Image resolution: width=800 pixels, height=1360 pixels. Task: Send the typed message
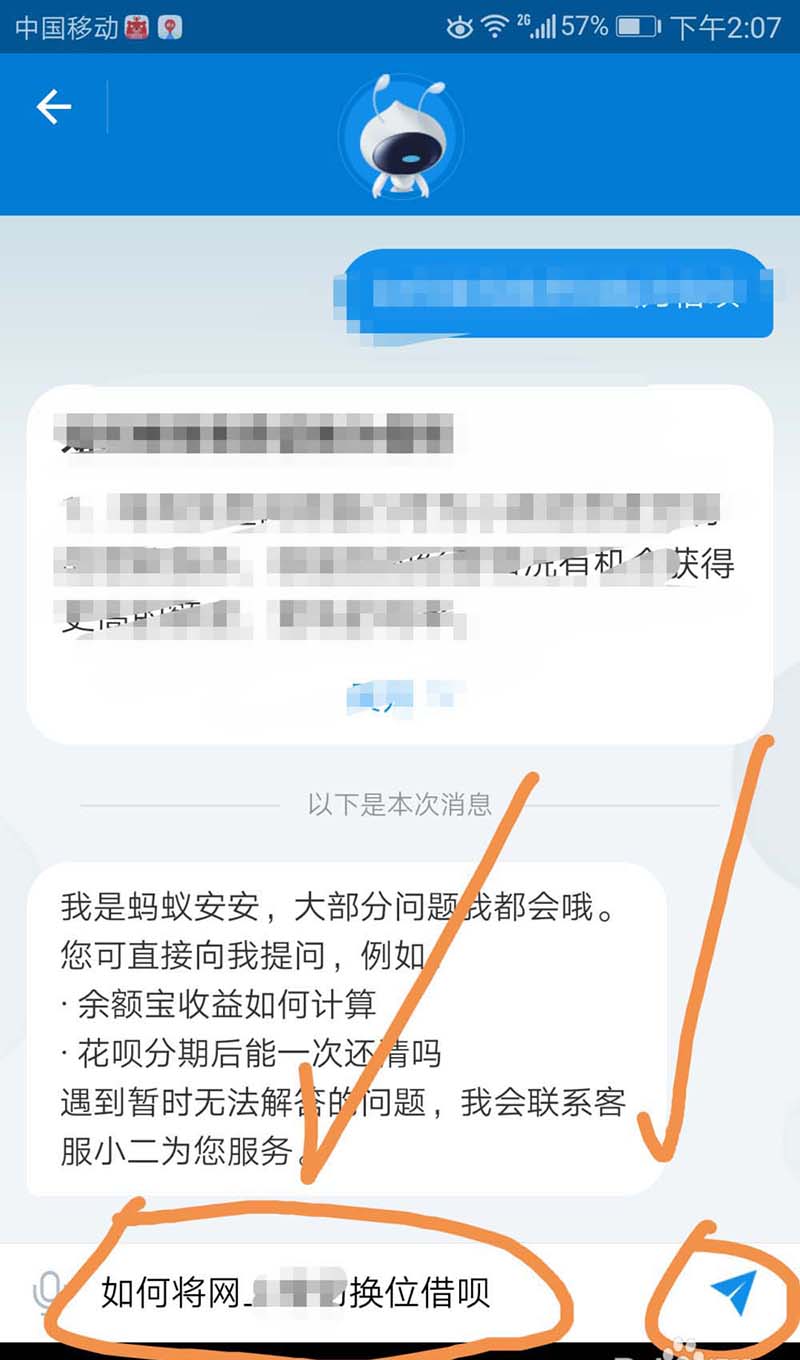point(733,1294)
